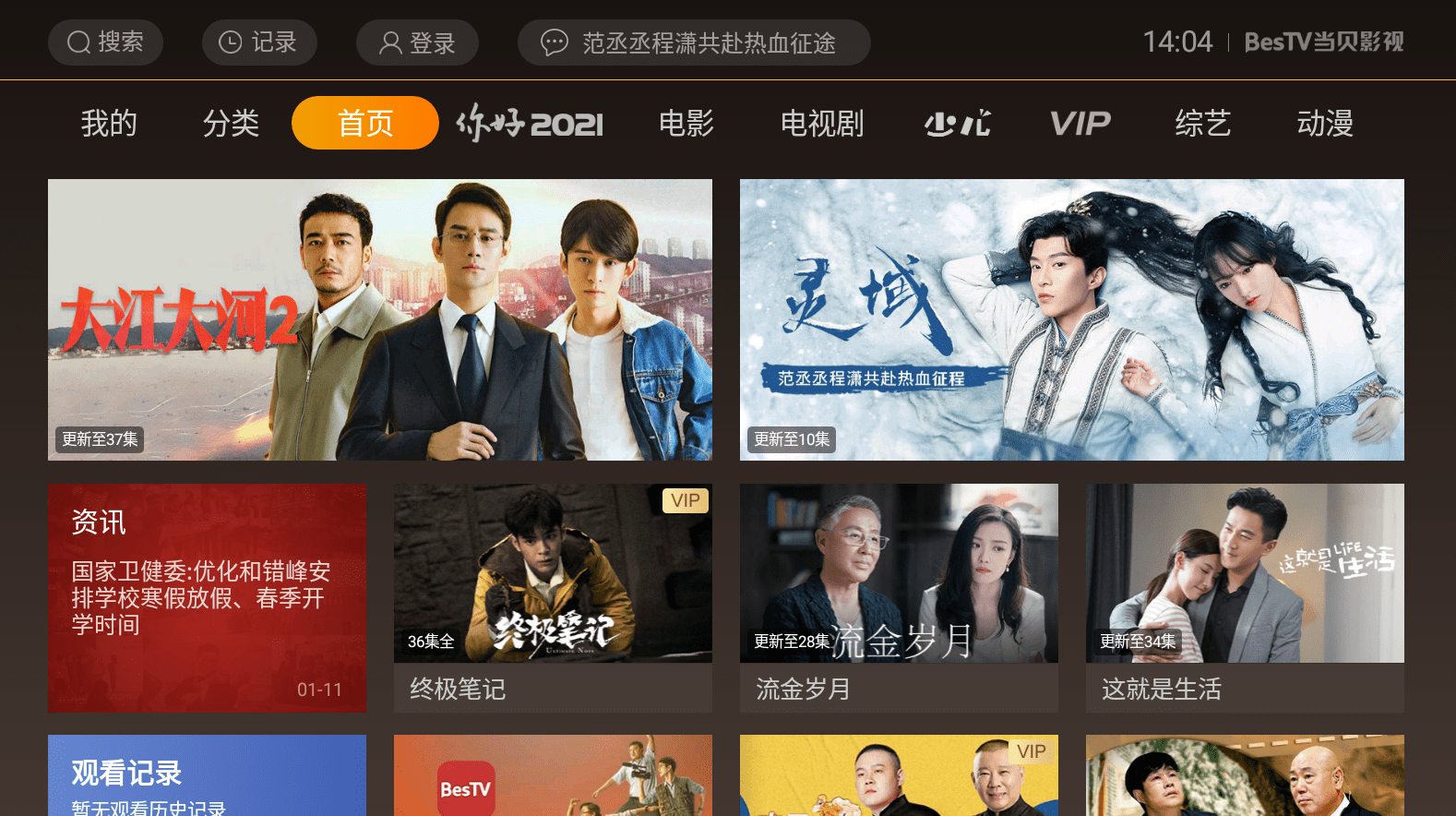Switch to the 综艺 tab
This screenshot has height=816, width=1456.
tap(1202, 123)
